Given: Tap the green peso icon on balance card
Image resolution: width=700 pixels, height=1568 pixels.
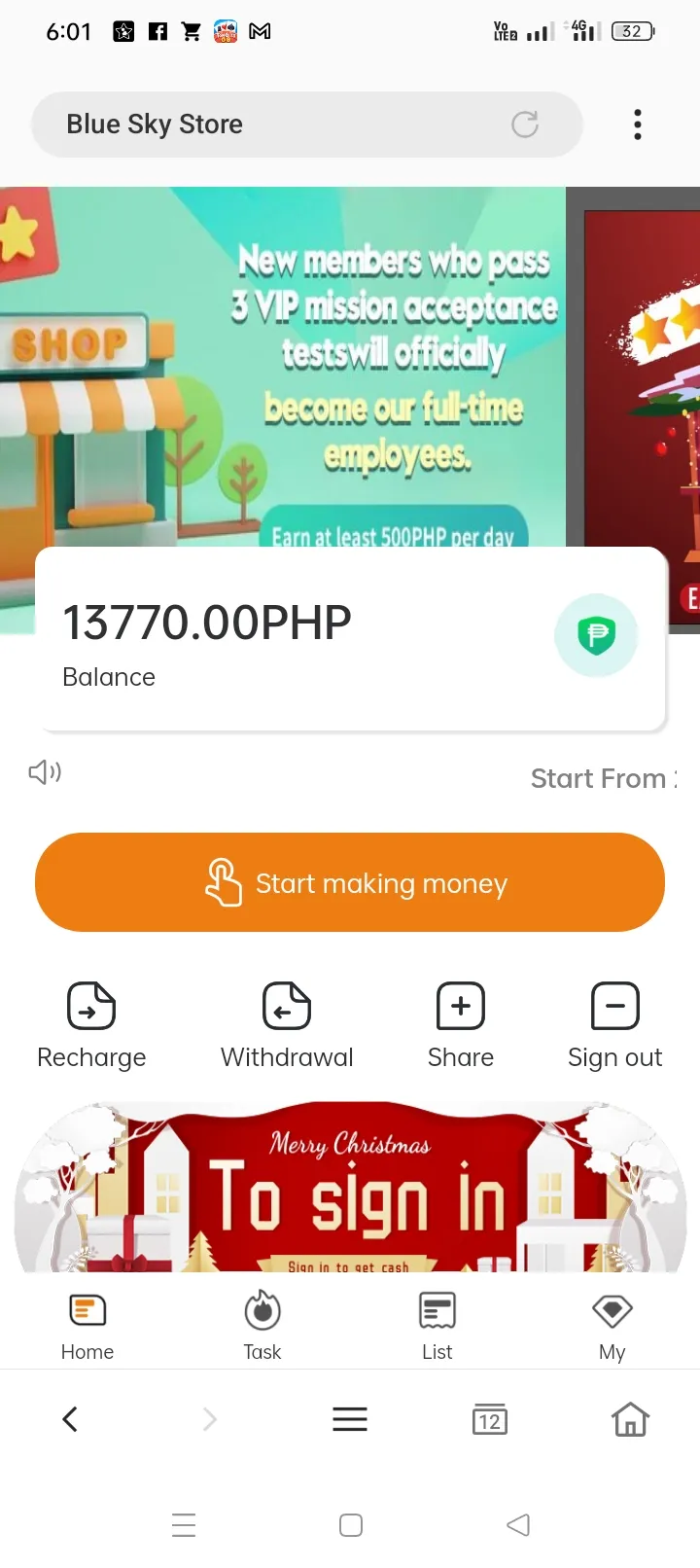Looking at the screenshot, I should [596, 635].
